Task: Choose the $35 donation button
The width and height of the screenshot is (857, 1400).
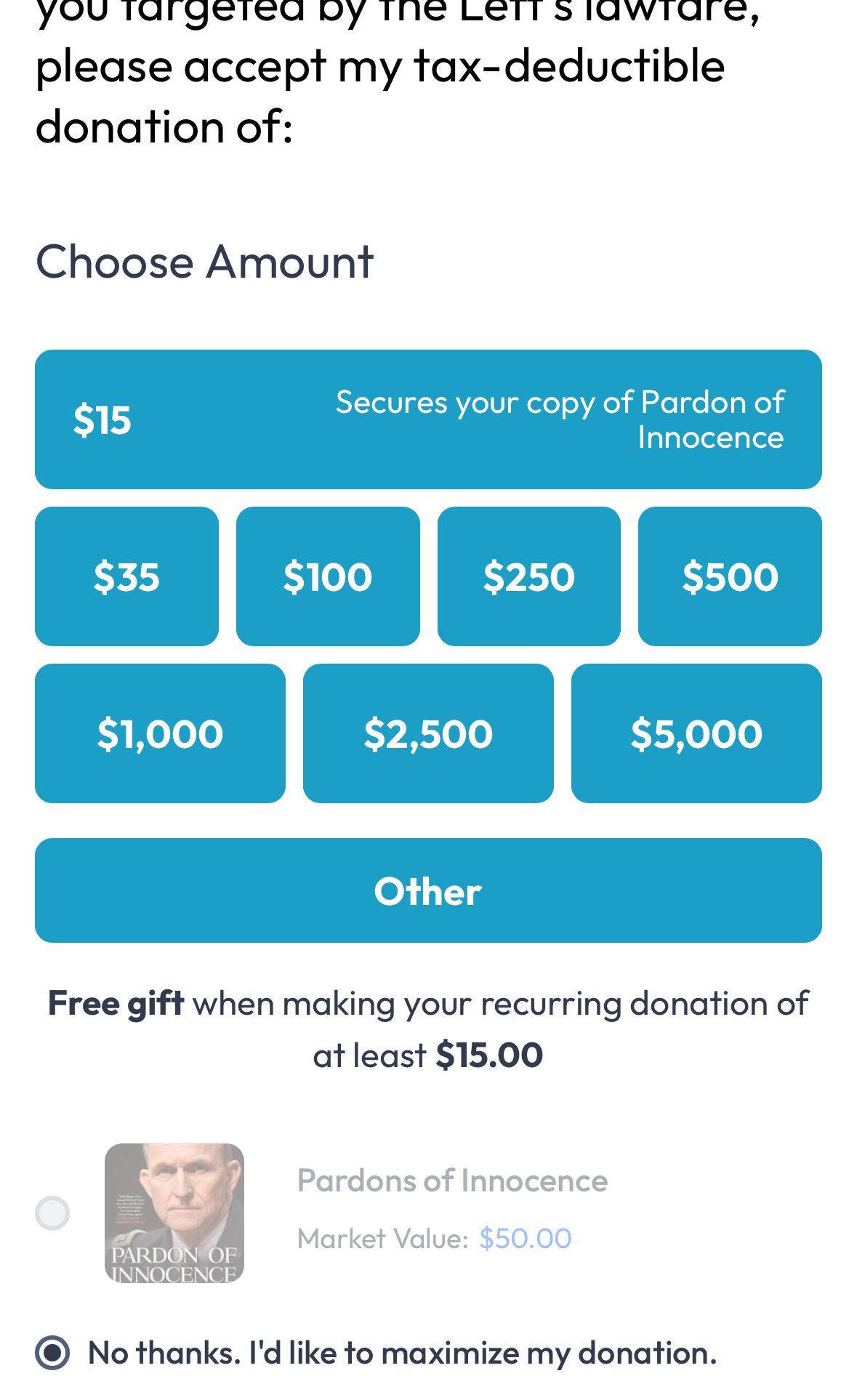Action: point(126,576)
